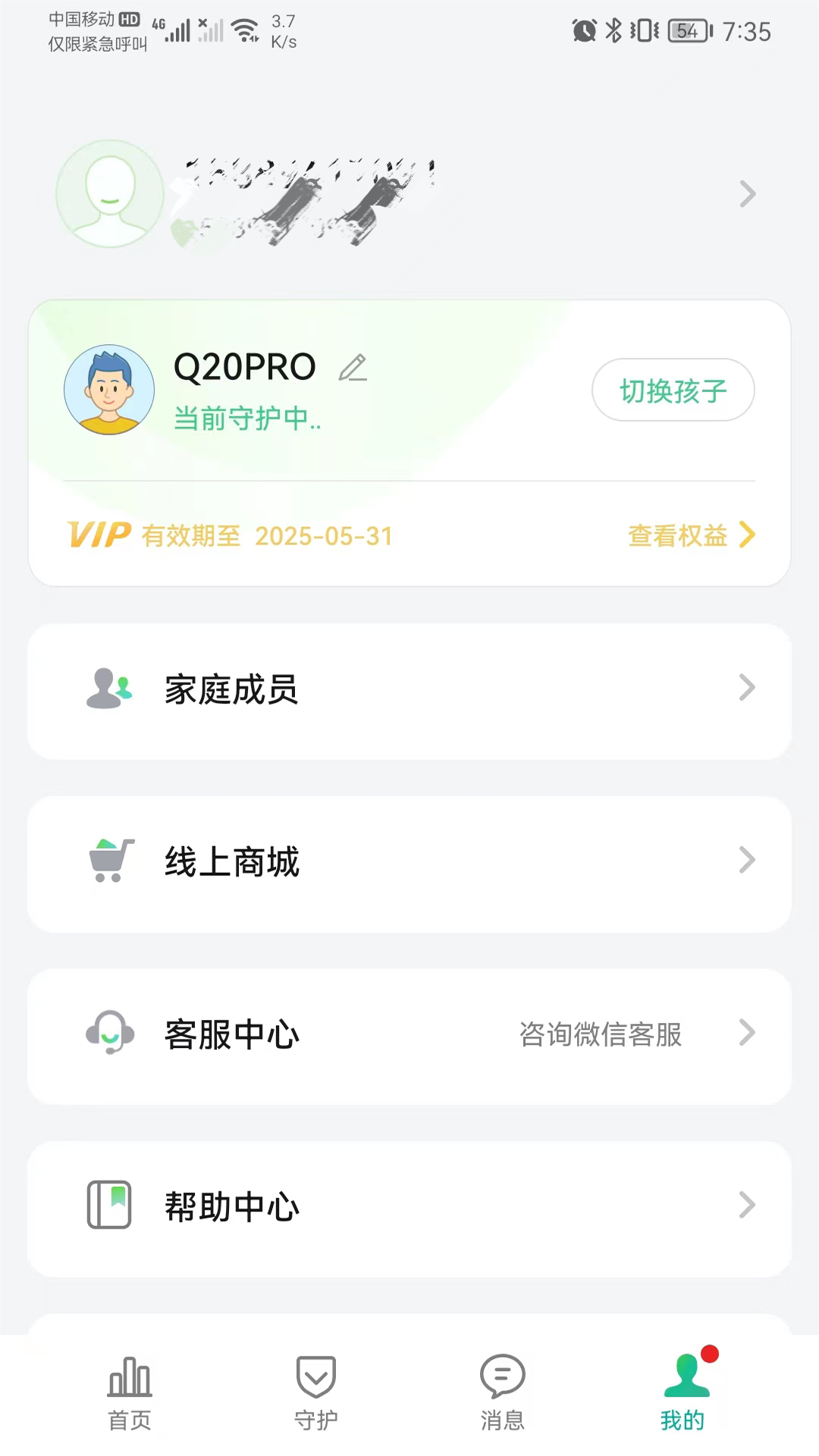Switch to the 守护 tab
Viewport: 819px width, 1456px height.
click(315, 1394)
